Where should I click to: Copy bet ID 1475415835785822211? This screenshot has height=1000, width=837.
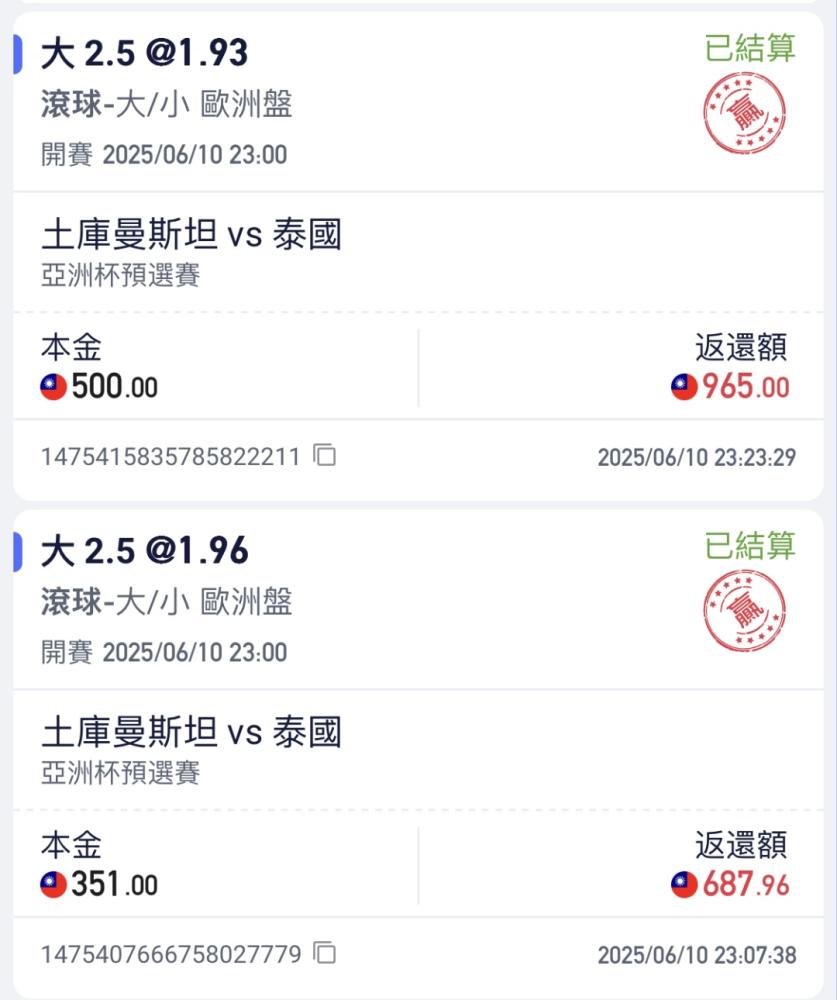pyautogui.click(x=324, y=456)
